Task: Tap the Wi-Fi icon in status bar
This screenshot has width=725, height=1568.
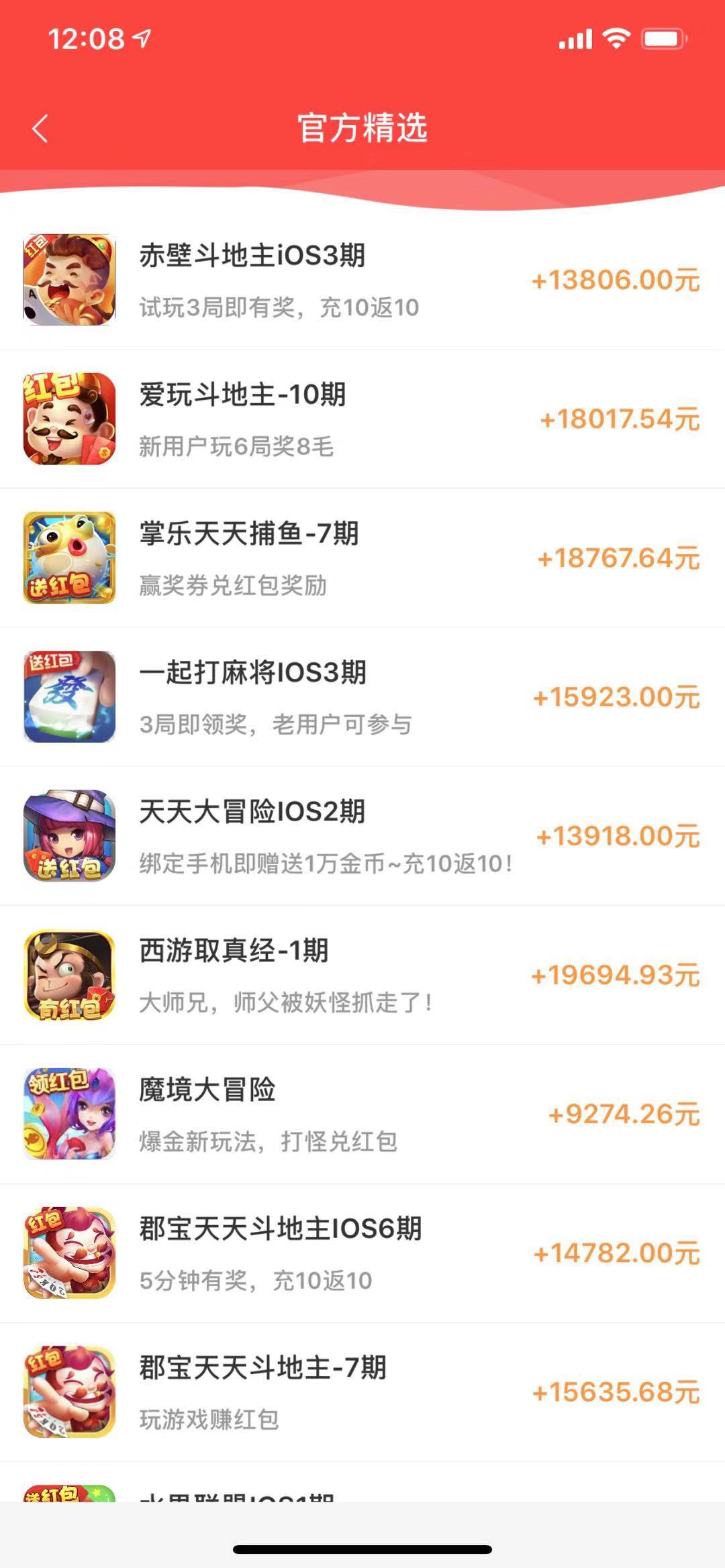Action: [x=616, y=40]
